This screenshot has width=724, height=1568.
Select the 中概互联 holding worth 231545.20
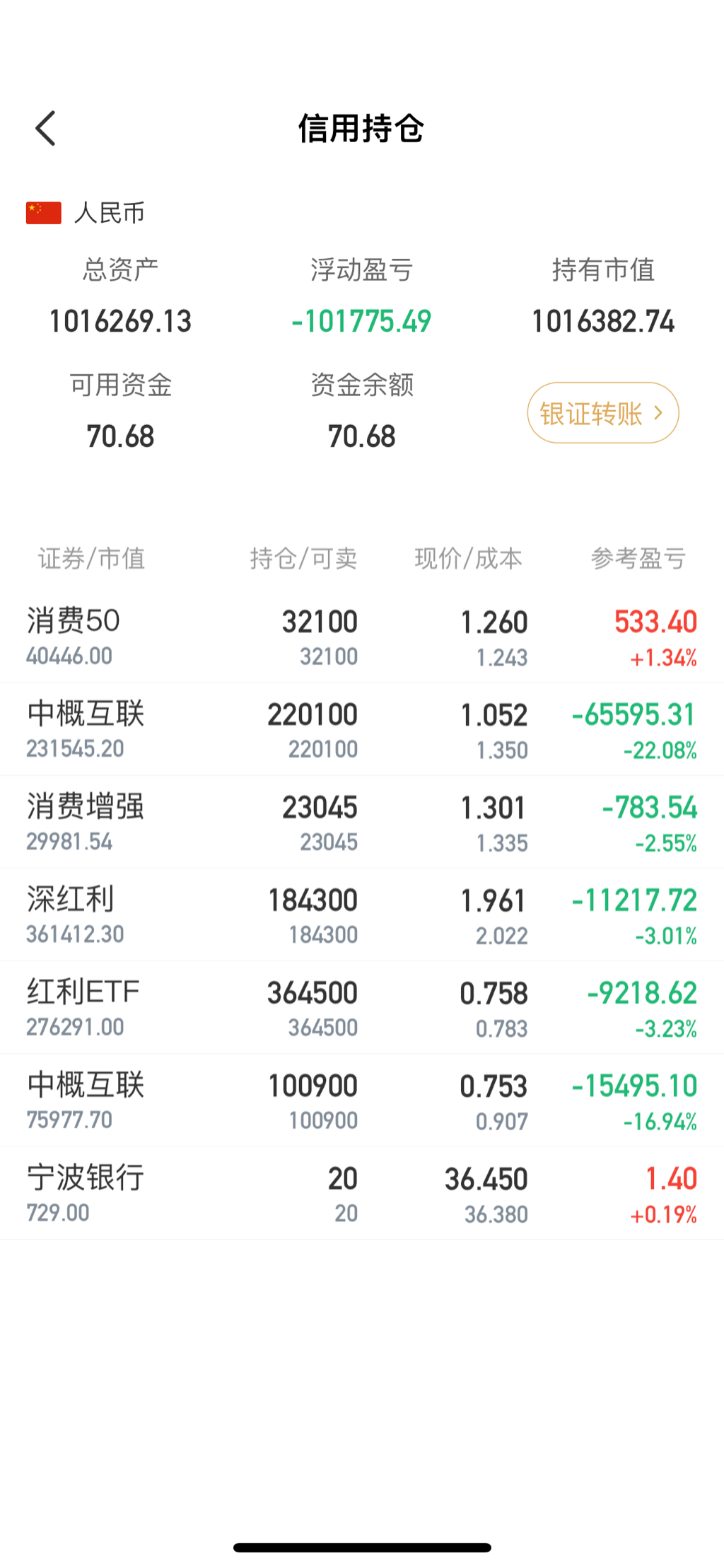(362, 730)
